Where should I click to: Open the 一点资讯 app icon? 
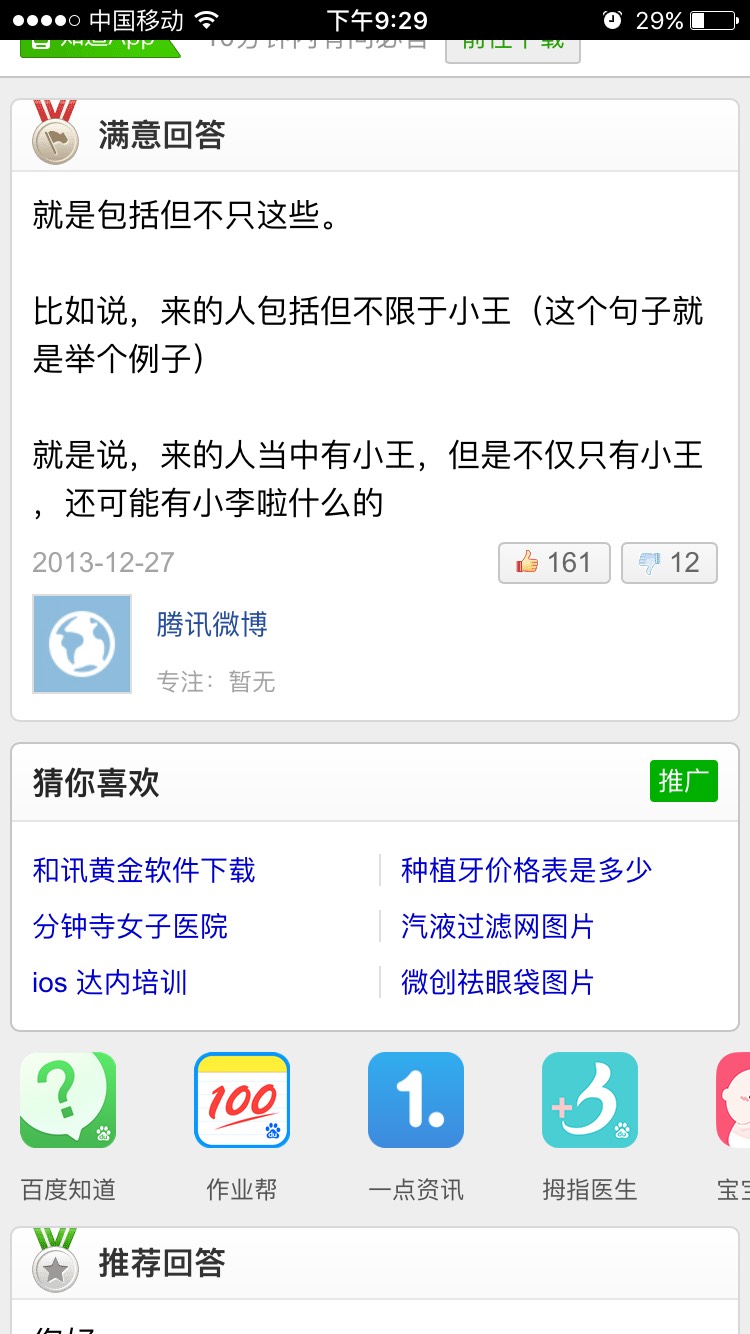tap(416, 1100)
